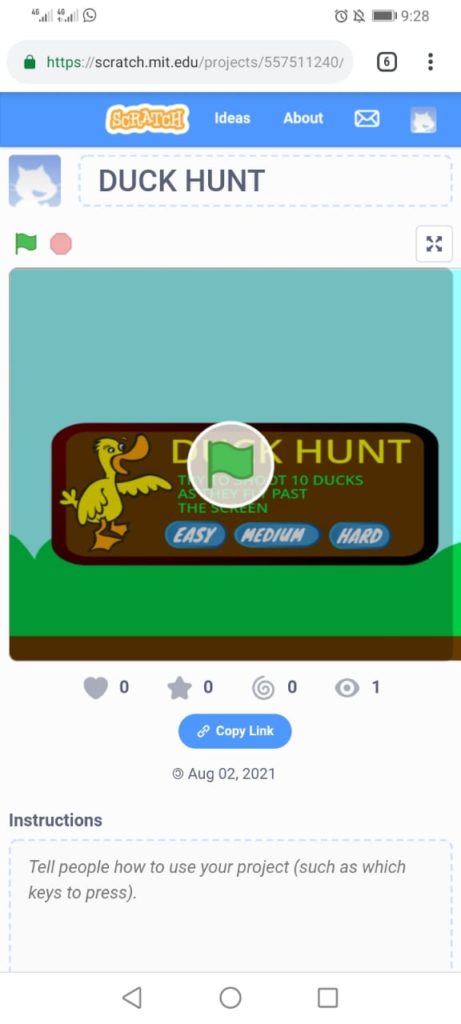Go to the Scratch home logo
Image resolution: width=461 pixels, height=1024 pixels.
tap(148, 119)
